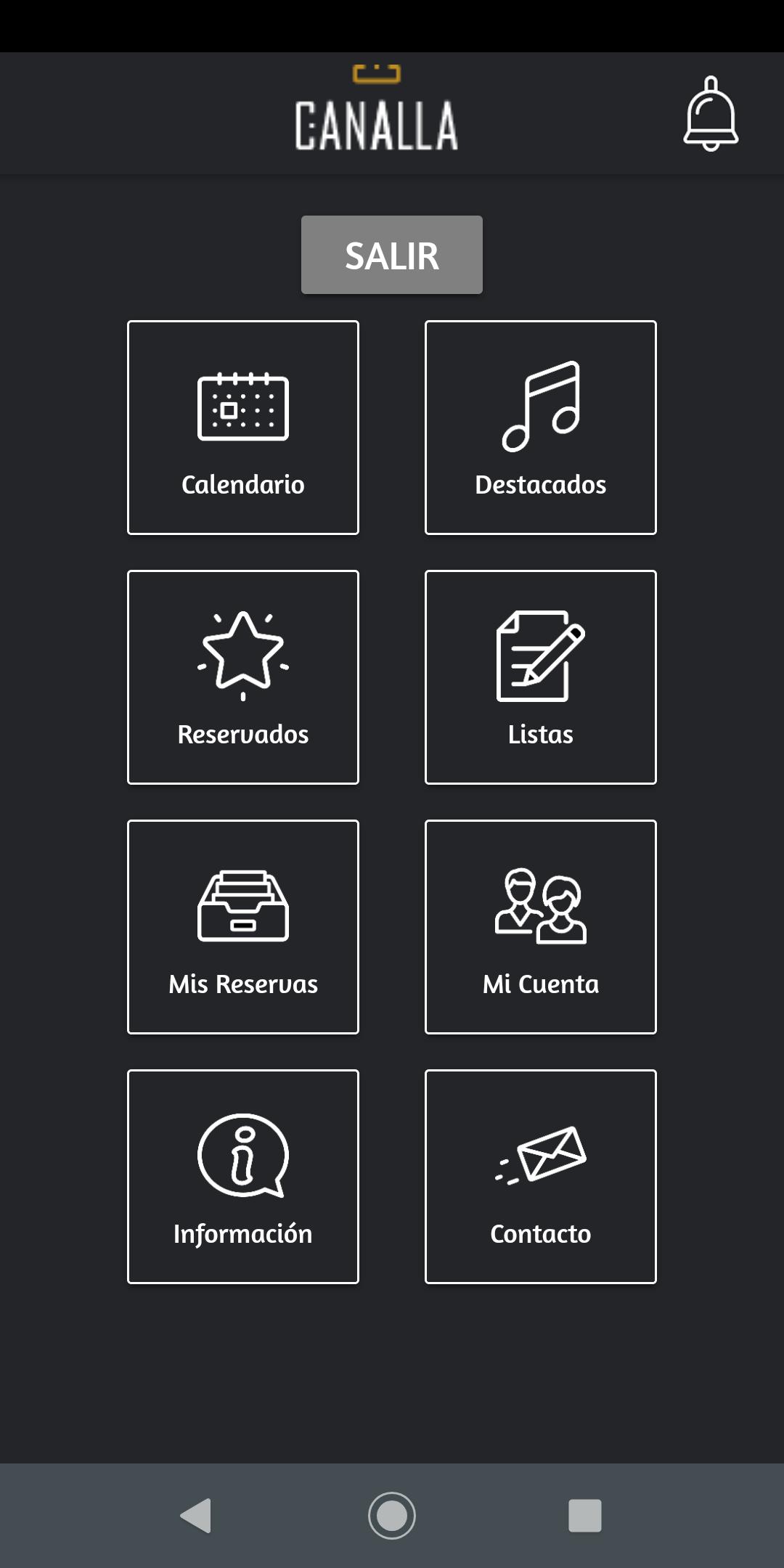Check Mis Reservas
Screen dimensions: 784x1568
tap(243, 927)
